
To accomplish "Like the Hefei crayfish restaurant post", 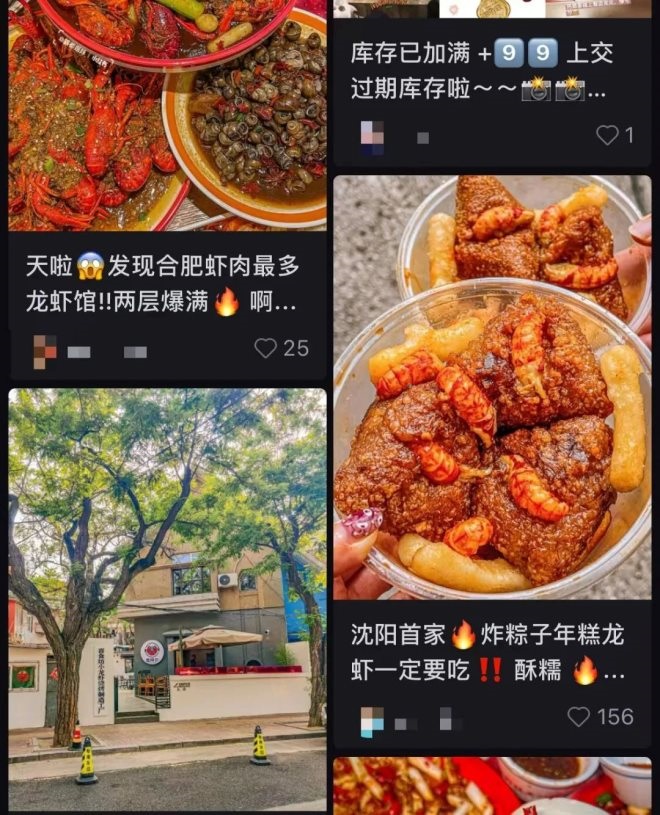I will tap(265, 348).
